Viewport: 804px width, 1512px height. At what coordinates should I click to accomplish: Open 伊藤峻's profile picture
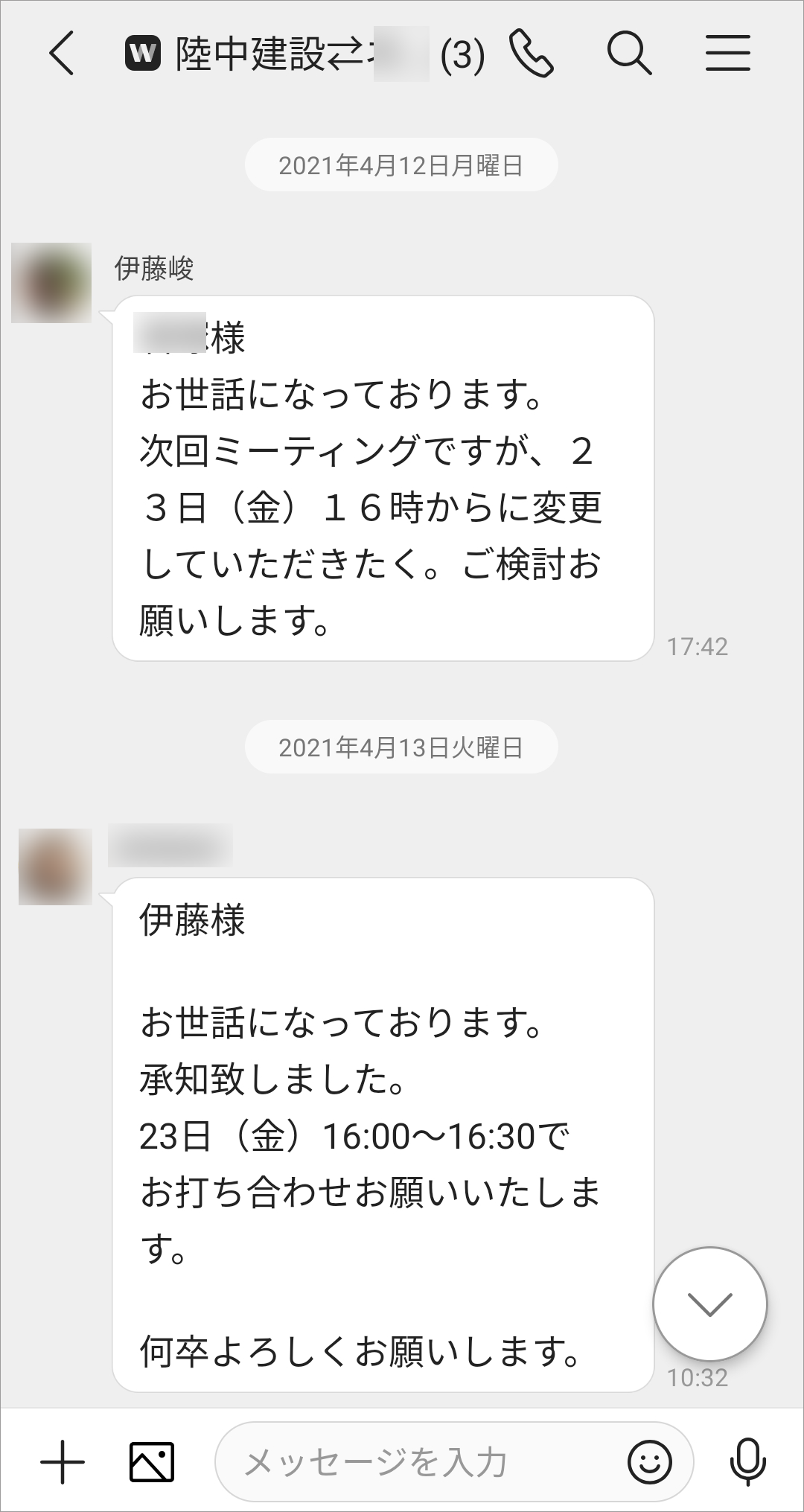51,282
